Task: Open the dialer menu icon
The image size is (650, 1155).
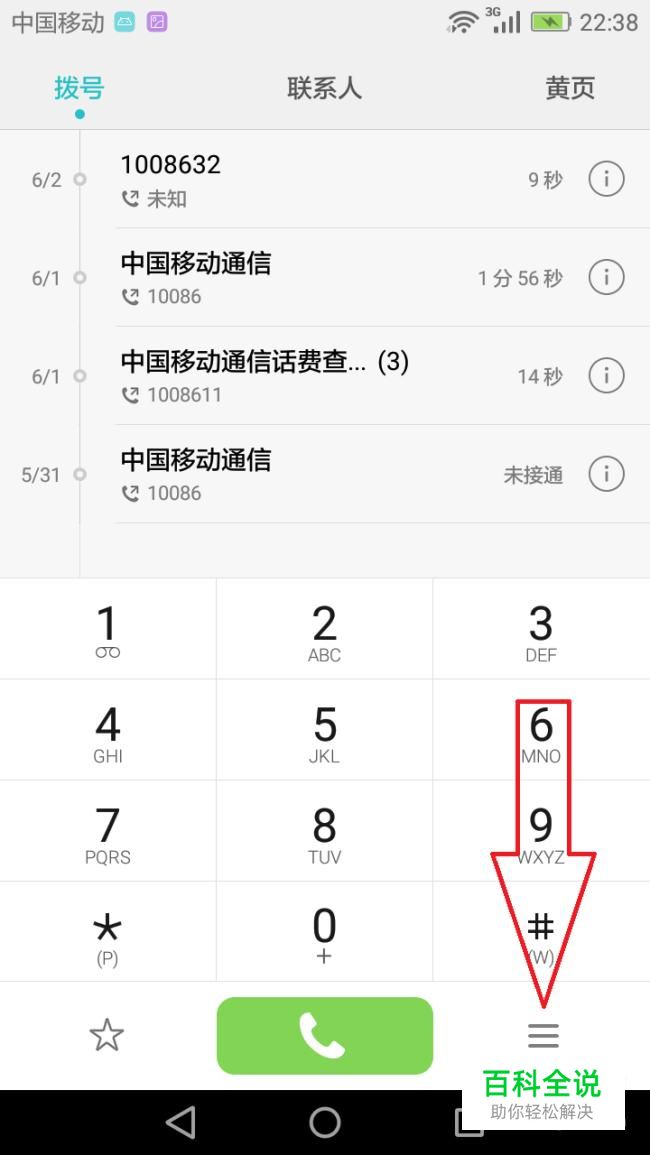Action: pos(543,1036)
